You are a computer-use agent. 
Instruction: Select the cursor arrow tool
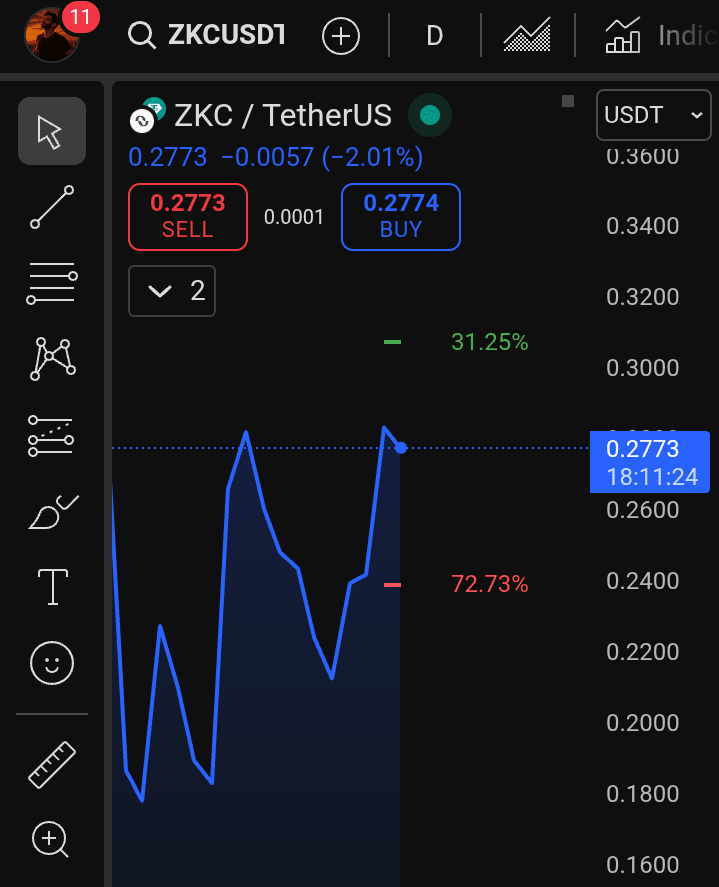tap(51, 131)
